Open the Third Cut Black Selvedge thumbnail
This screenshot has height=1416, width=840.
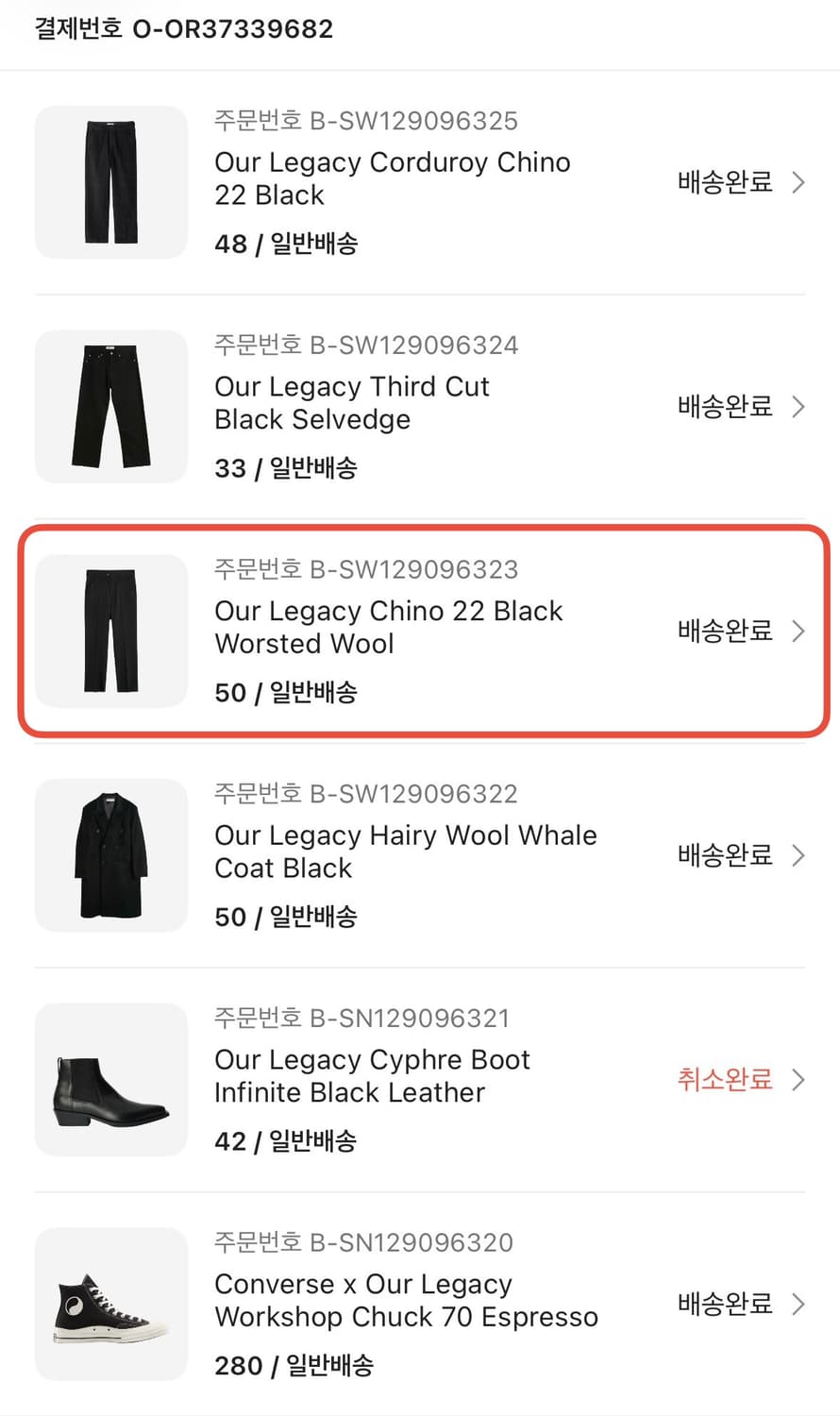[x=110, y=407]
